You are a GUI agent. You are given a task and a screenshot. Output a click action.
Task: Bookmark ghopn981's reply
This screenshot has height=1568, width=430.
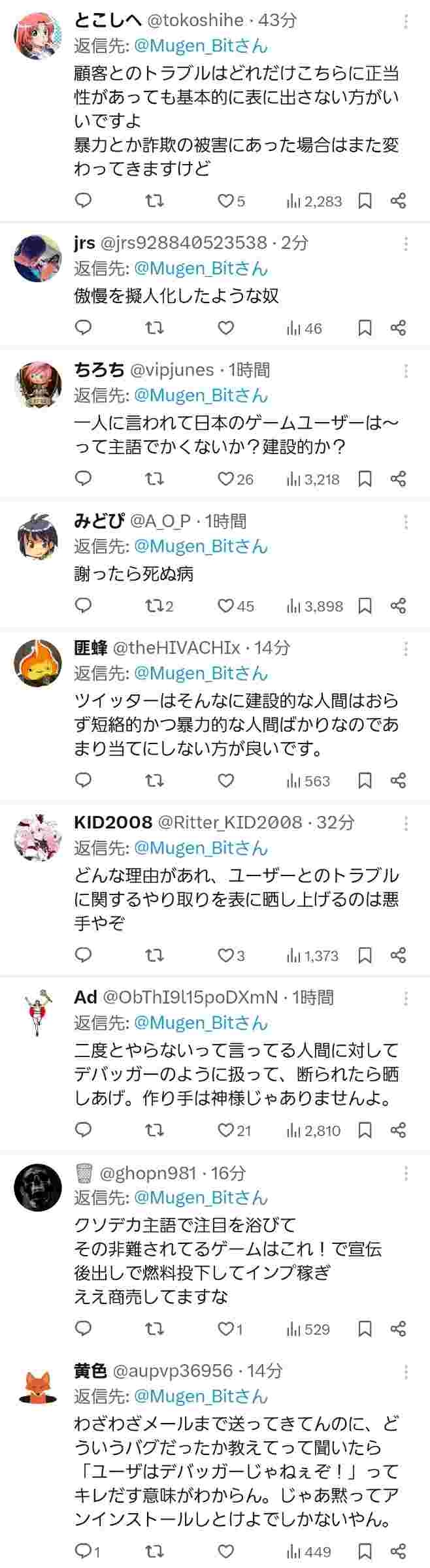point(365,1329)
